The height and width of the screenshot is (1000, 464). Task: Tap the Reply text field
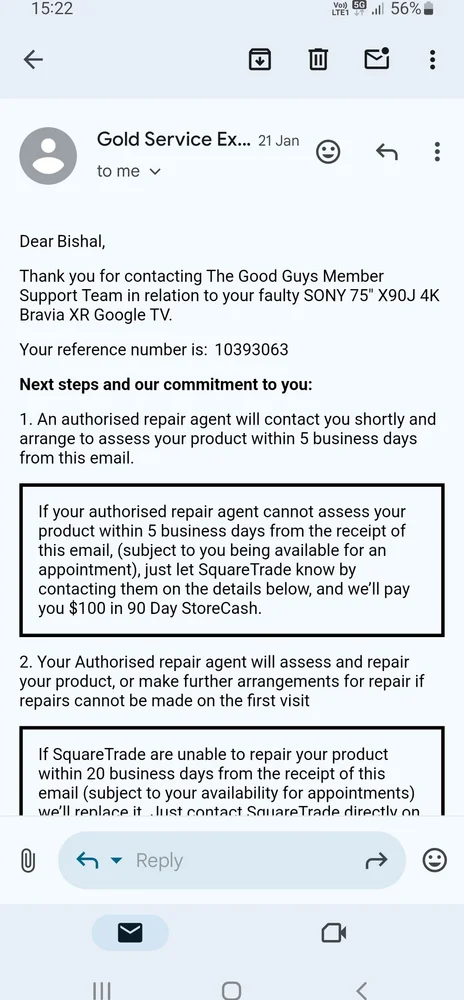tap(232, 861)
